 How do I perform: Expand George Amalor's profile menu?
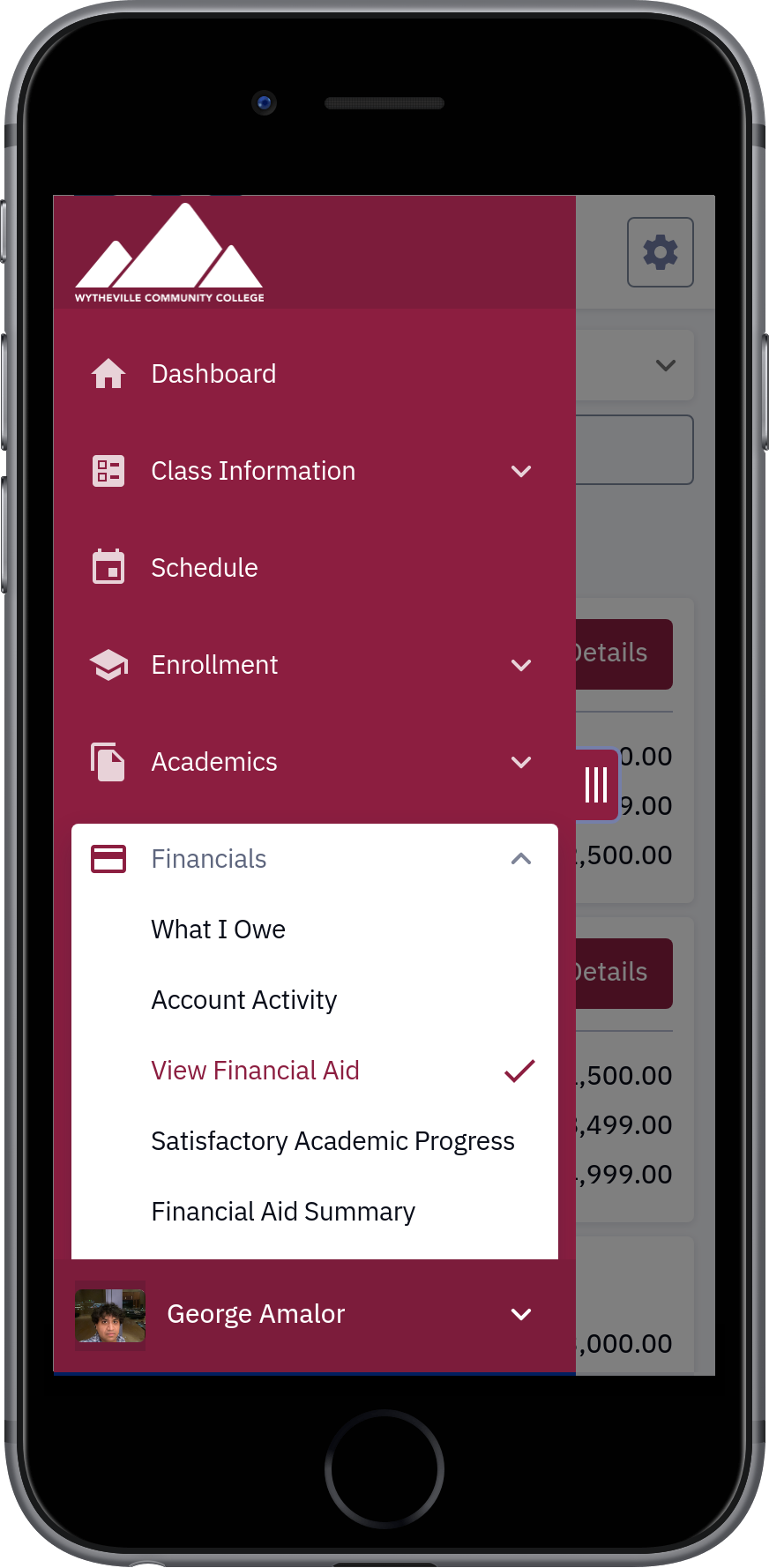click(x=314, y=1314)
